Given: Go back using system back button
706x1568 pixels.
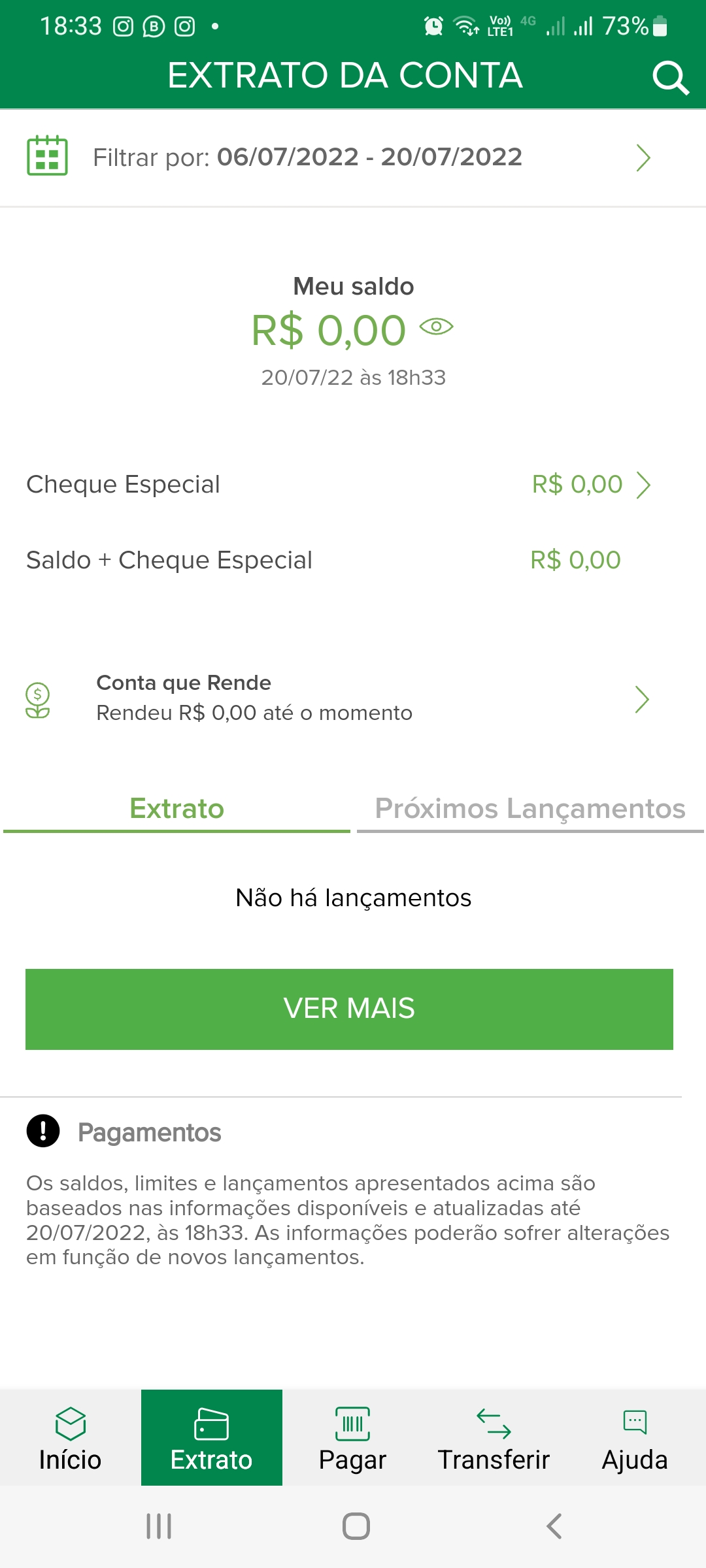Looking at the screenshot, I should coord(554,1526).
